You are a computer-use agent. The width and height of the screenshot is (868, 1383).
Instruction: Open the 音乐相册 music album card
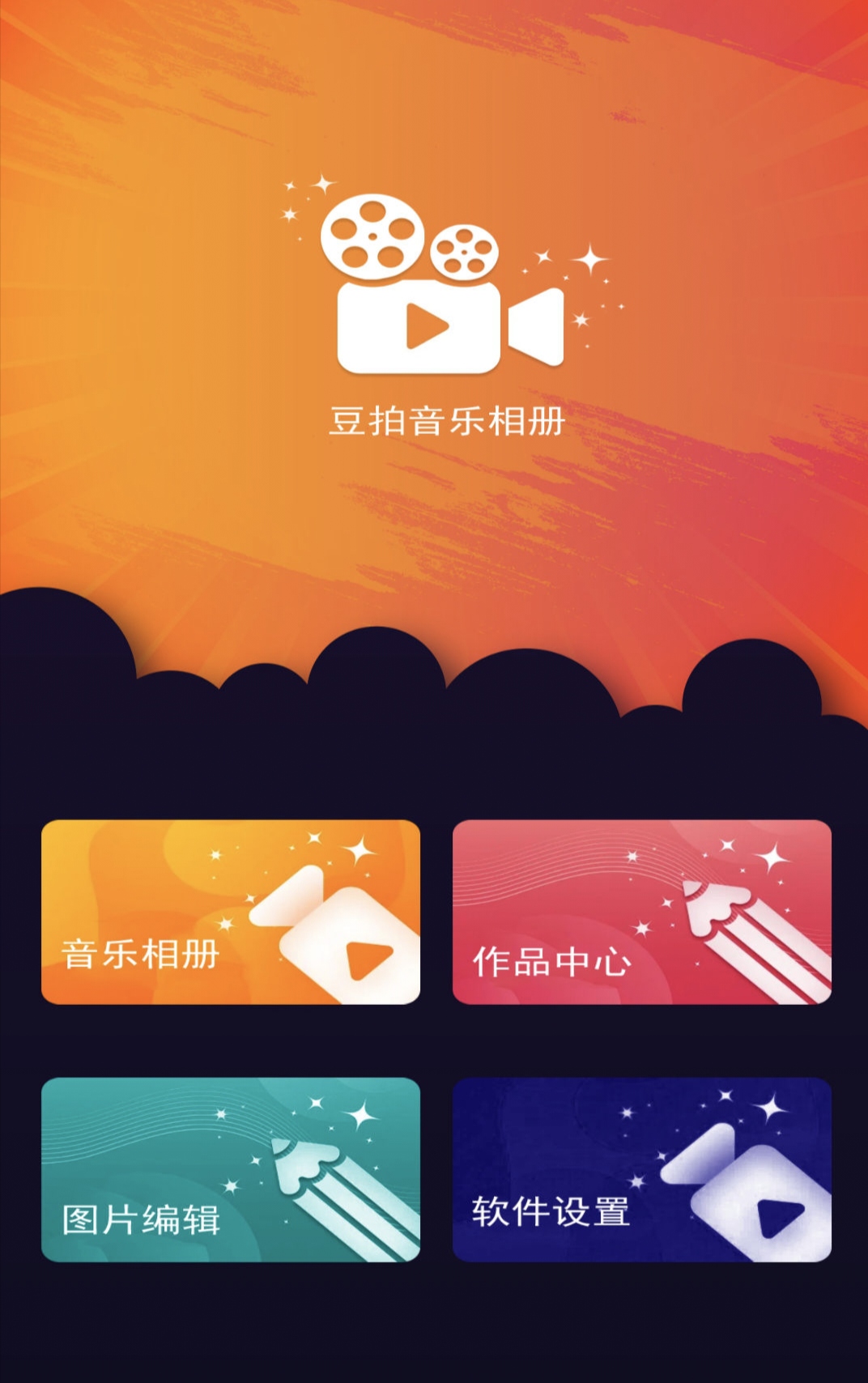(x=231, y=913)
